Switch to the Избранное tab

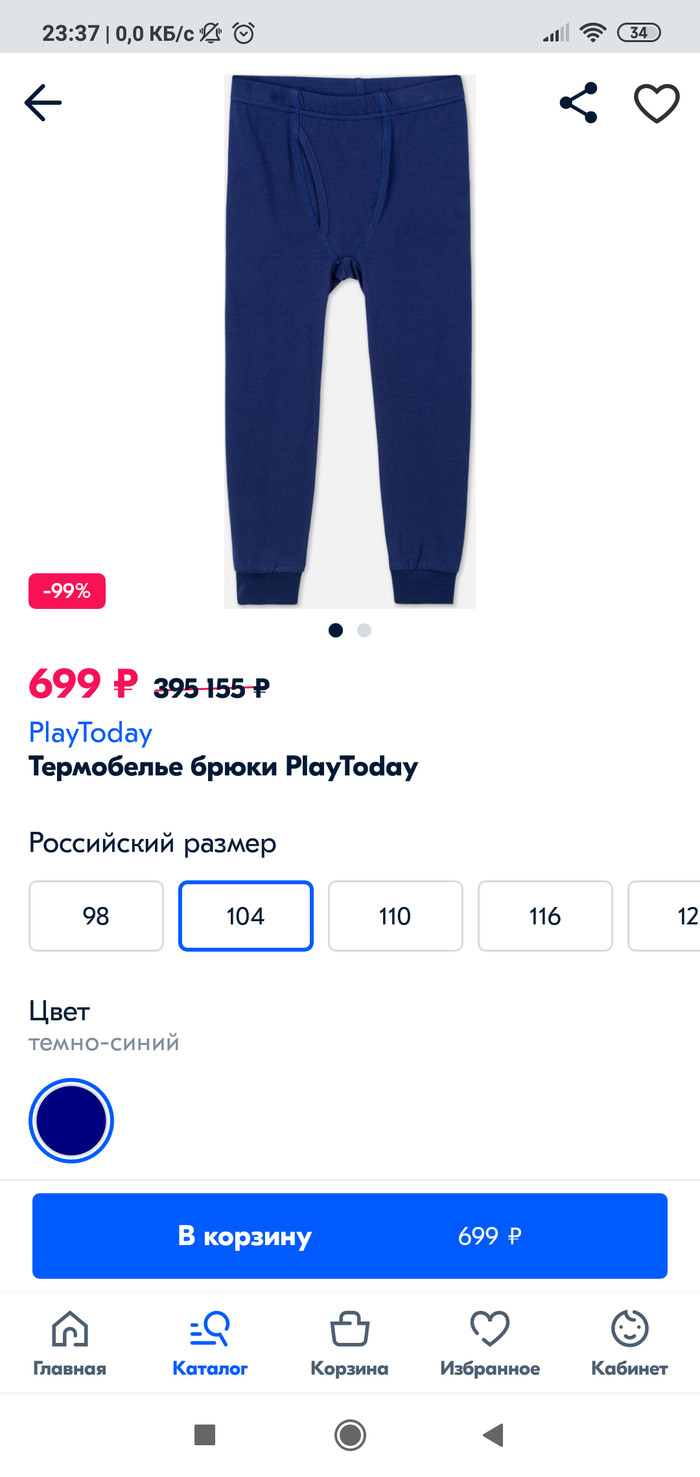point(490,1344)
